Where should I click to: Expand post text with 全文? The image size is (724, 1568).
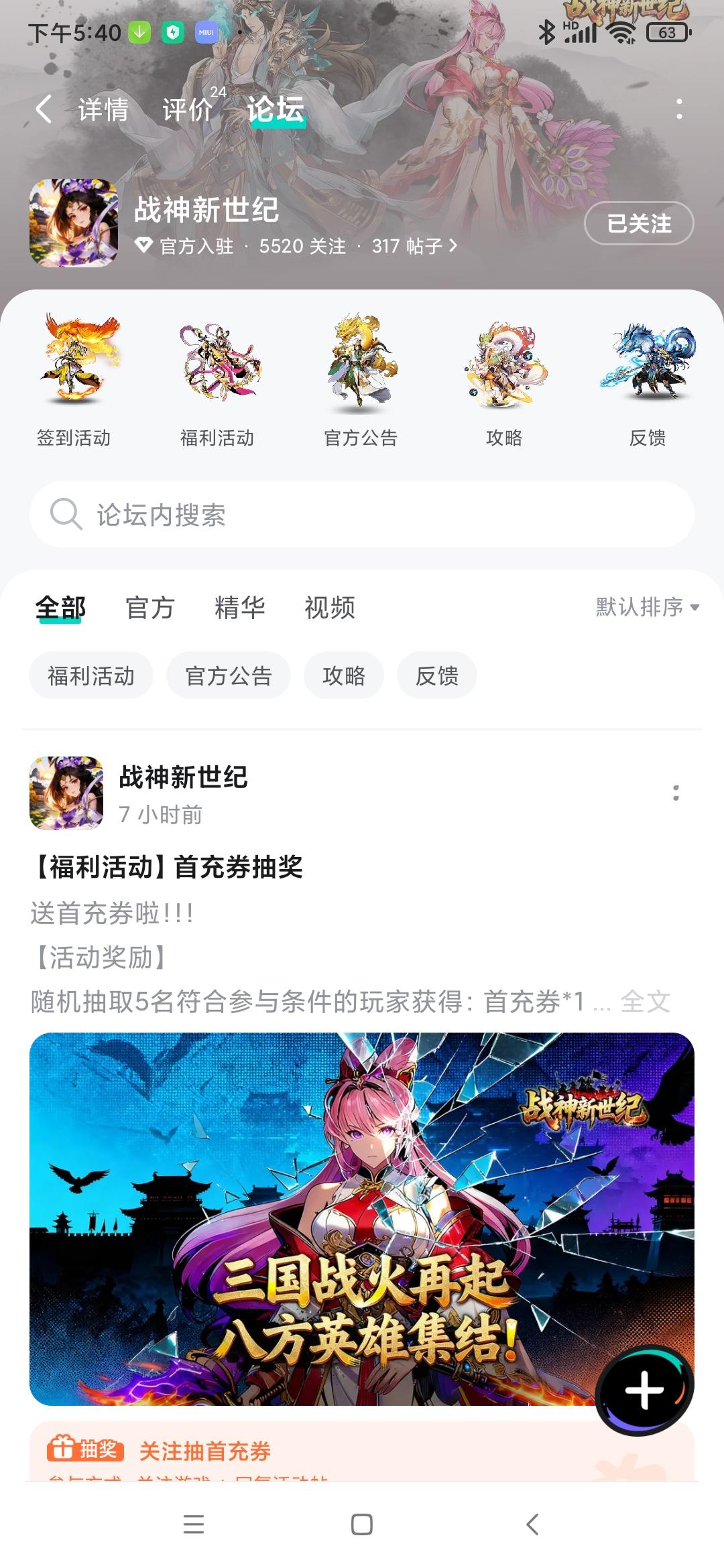(x=646, y=1002)
